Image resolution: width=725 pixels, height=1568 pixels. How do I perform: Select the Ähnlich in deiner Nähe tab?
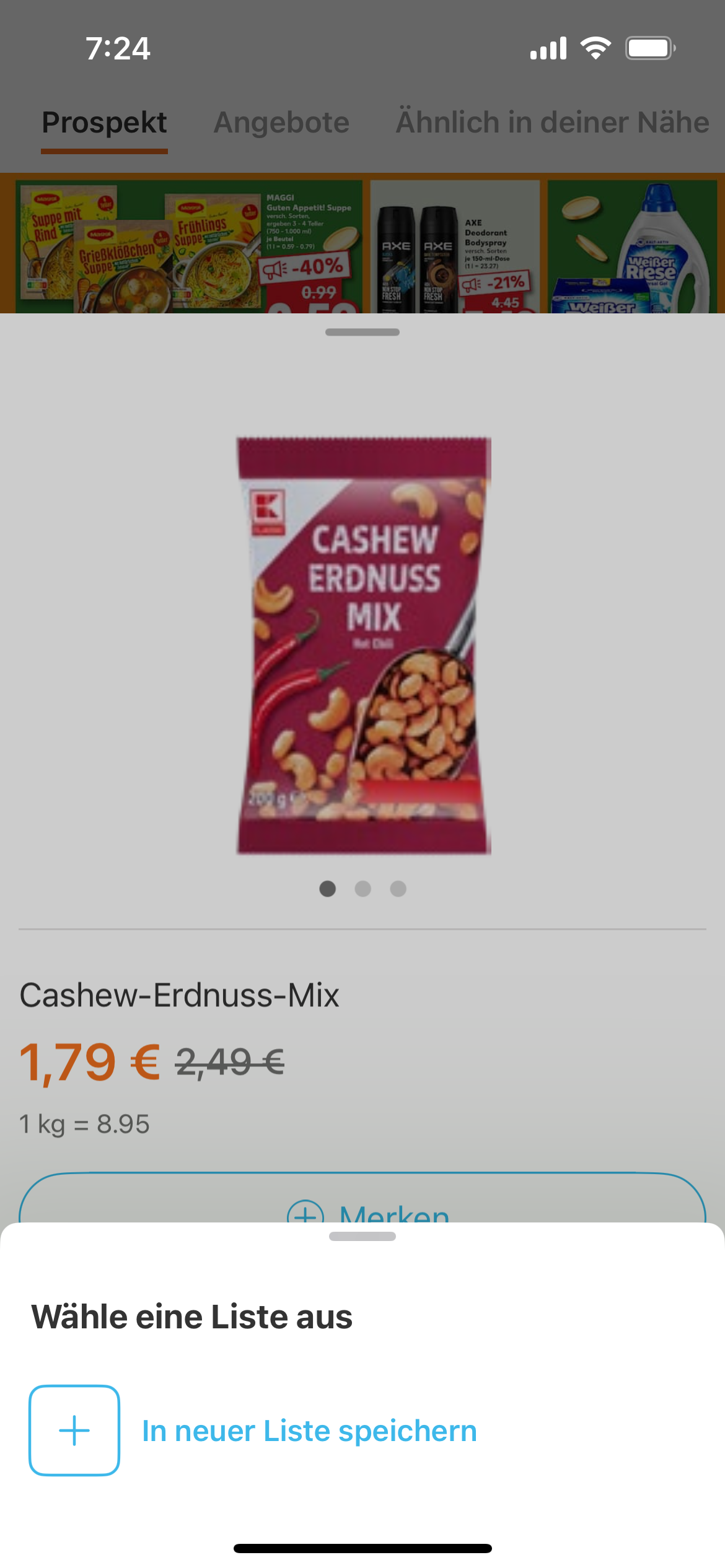(551, 123)
